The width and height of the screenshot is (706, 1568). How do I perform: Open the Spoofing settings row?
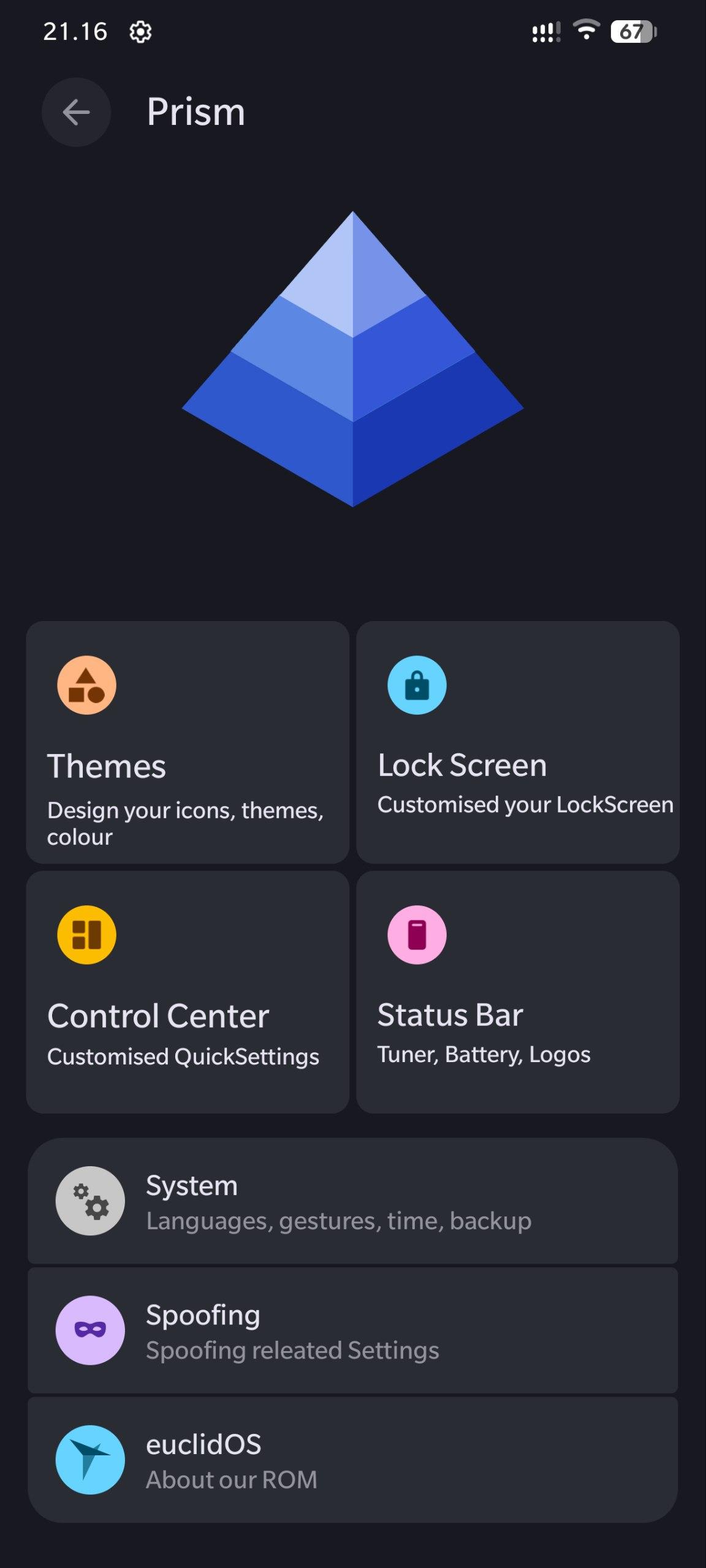tap(352, 1331)
